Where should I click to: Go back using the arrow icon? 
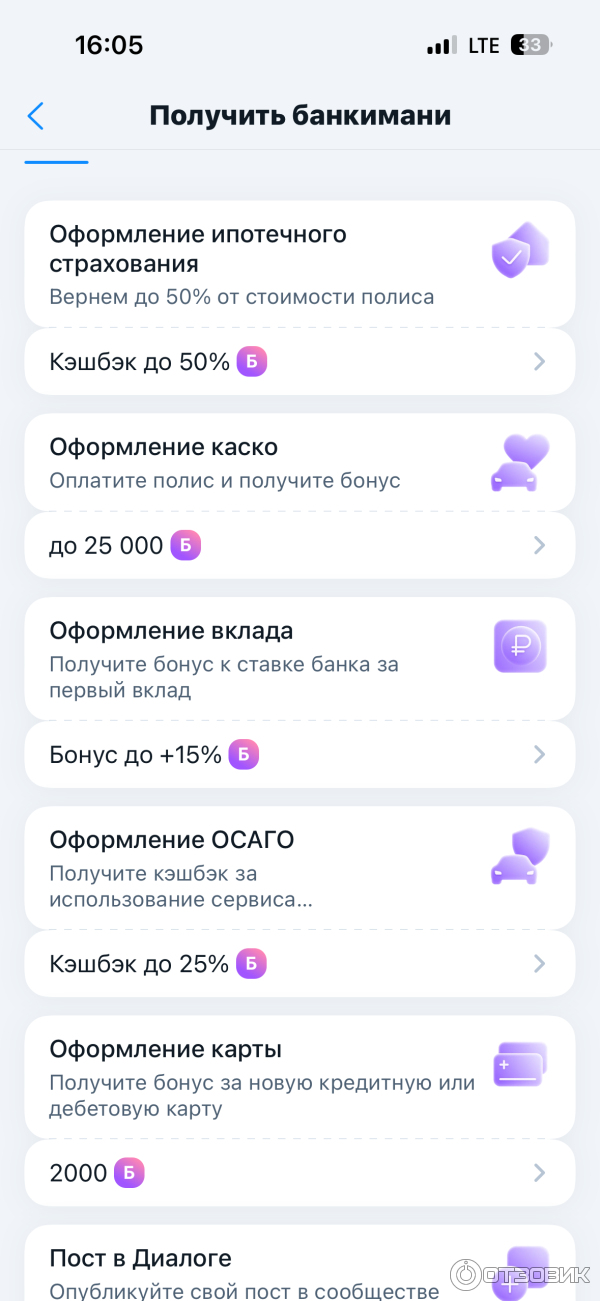click(36, 116)
